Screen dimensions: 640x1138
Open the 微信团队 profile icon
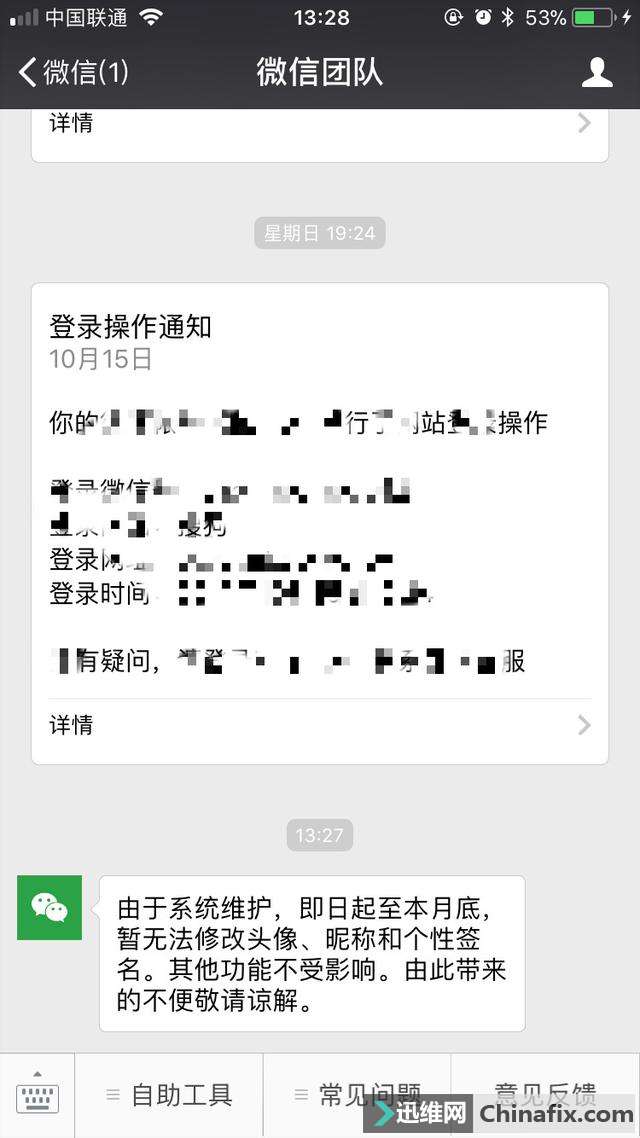(597, 73)
